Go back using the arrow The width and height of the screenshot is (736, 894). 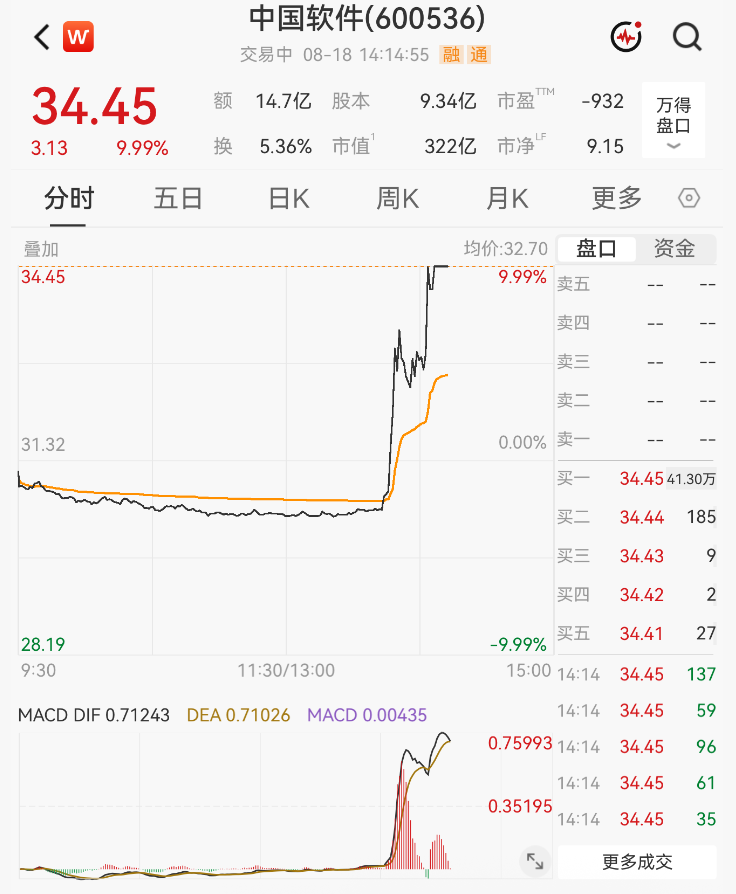coord(42,38)
